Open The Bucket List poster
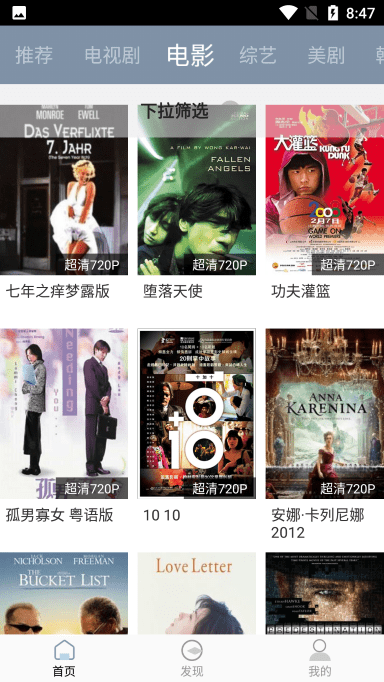Image resolution: width=384 pixels, height=682 pixels. pos(64,593)
